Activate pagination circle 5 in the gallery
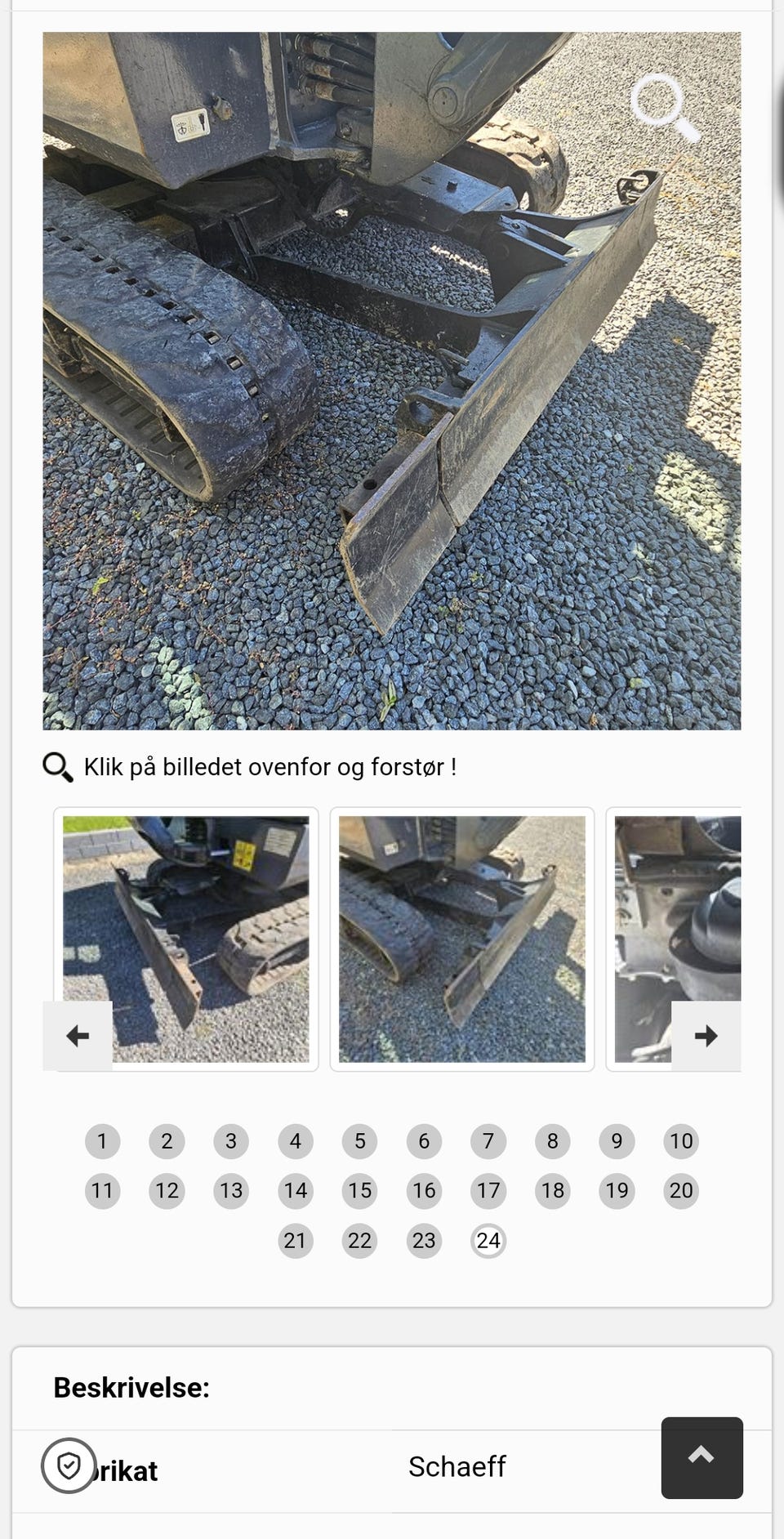 pyautogui.click(x=359, y=1140)
